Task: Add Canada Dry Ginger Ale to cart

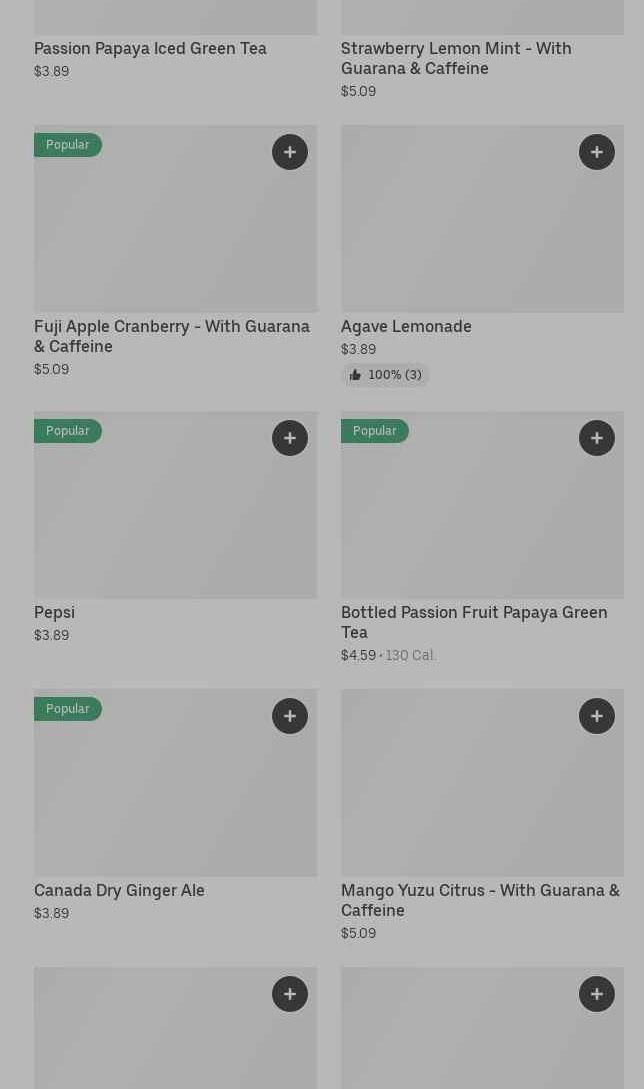Action: tap(290, 716)
